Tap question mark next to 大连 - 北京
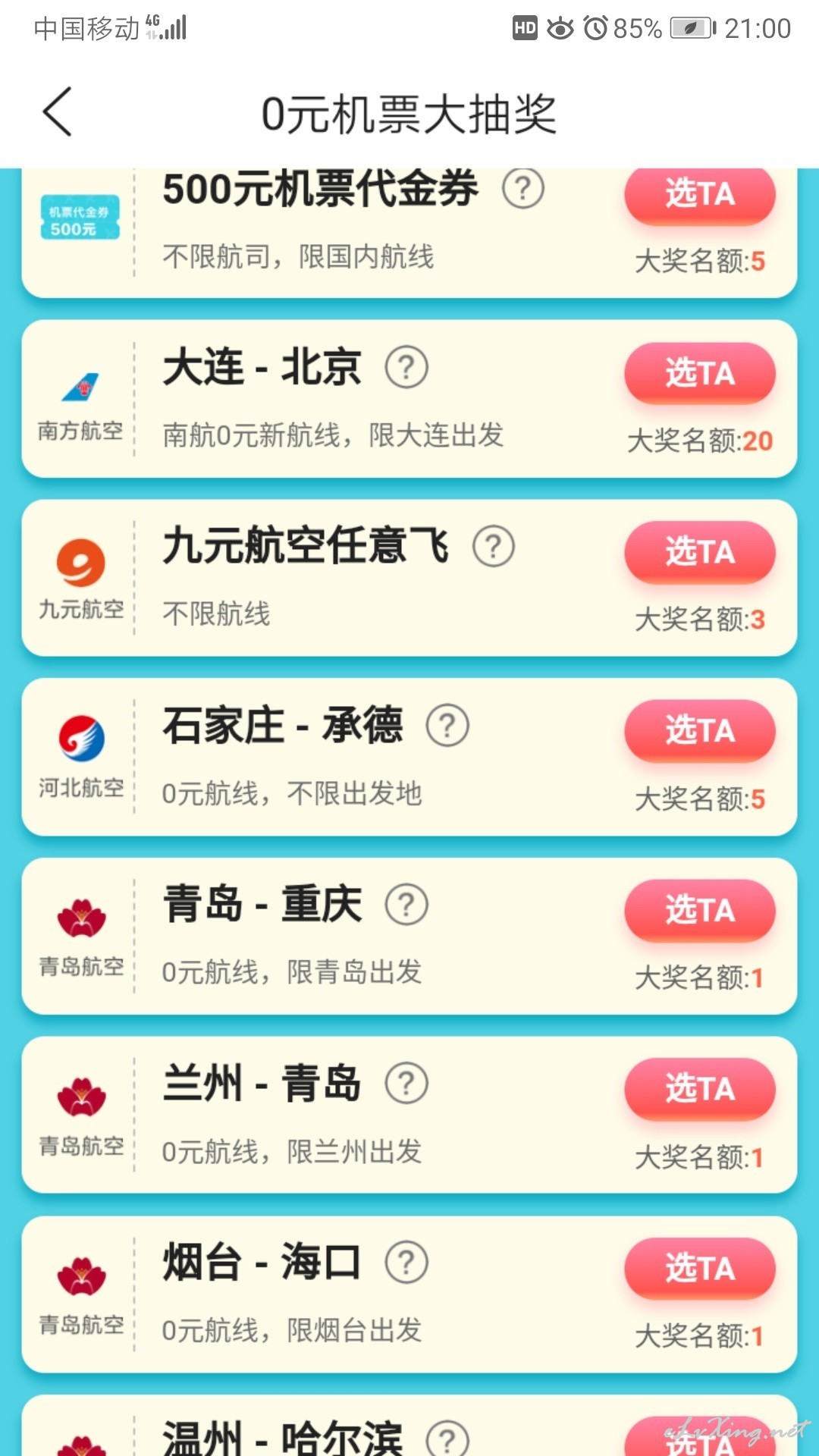Image resolution: width=819 pixels, height=1456 pixels. click(406, 368)
